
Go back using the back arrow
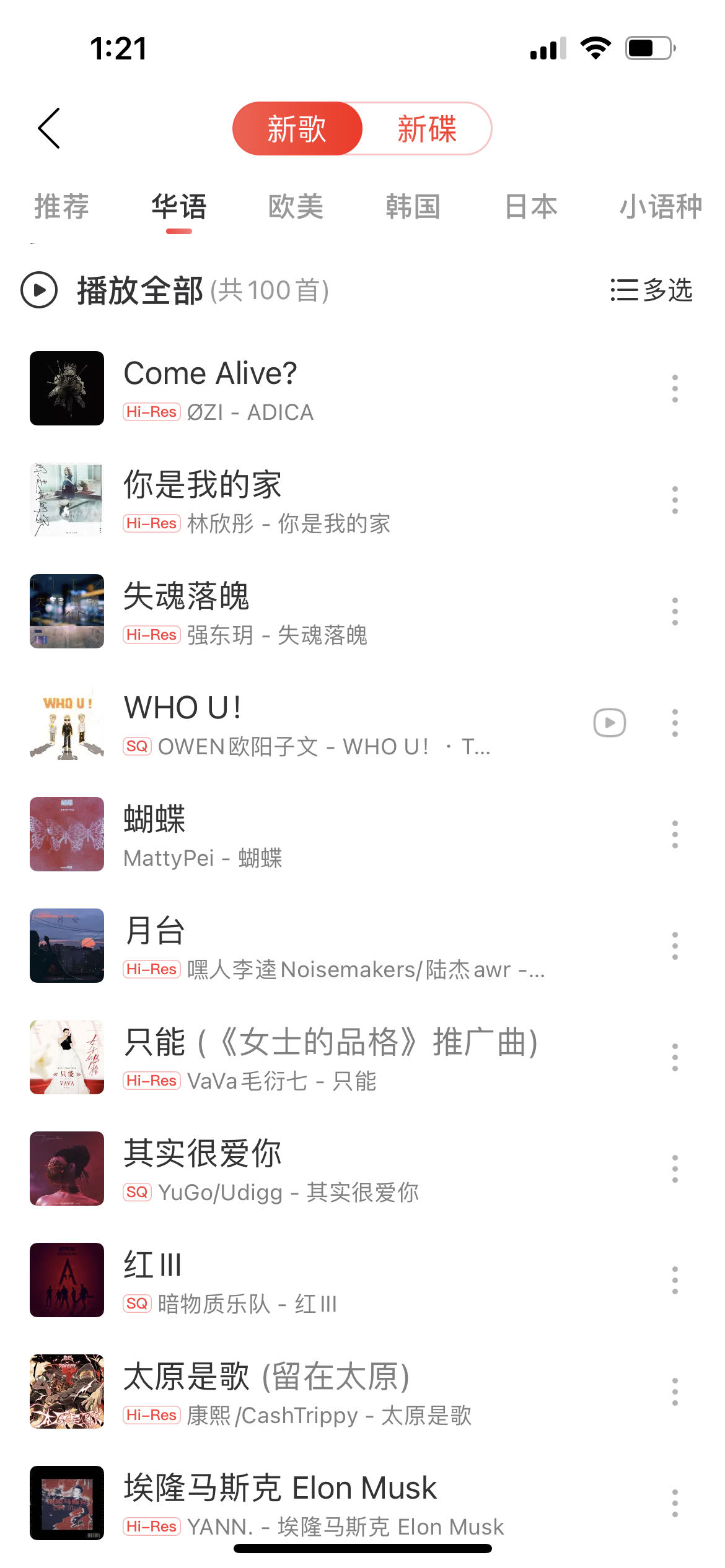coord(49,128)
